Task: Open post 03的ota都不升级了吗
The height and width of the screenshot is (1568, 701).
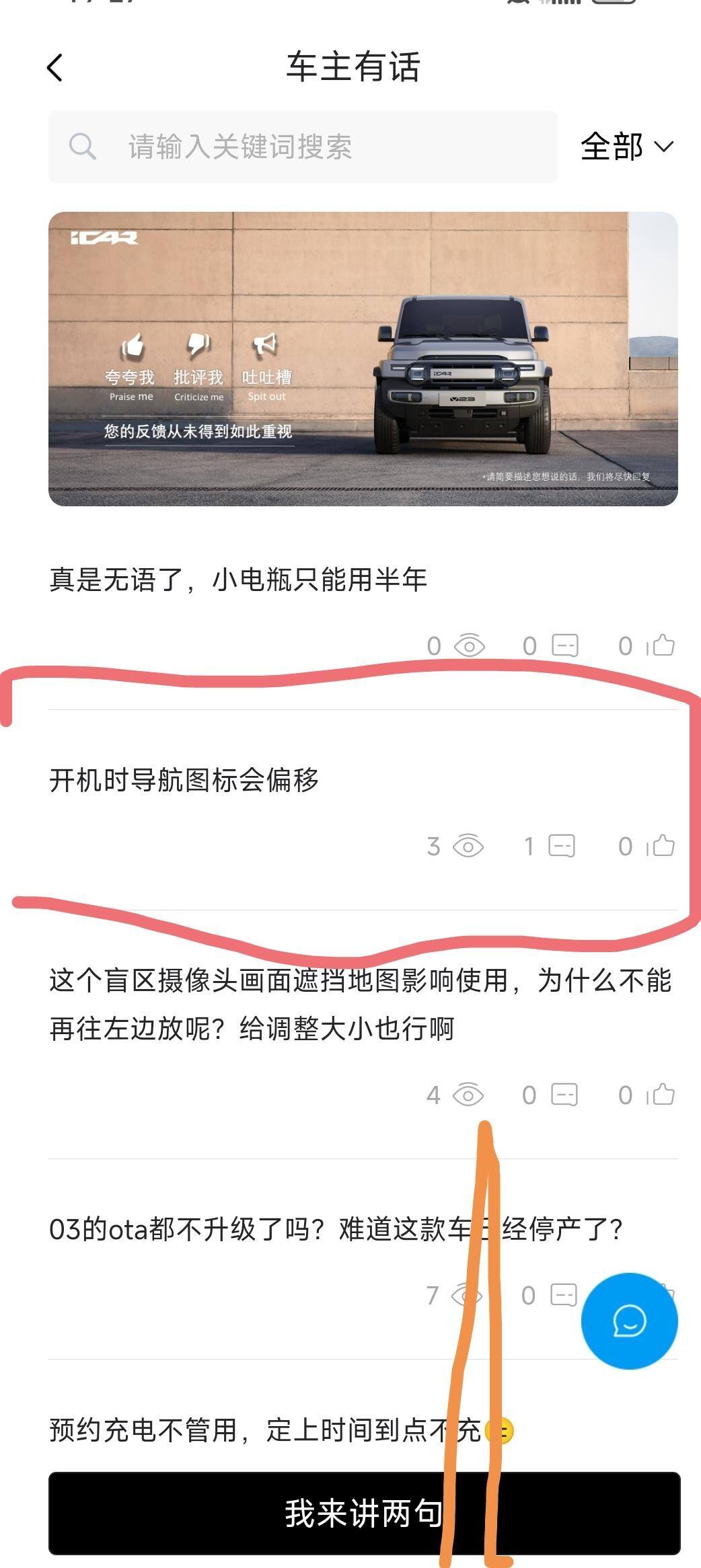Action: 256,1229
